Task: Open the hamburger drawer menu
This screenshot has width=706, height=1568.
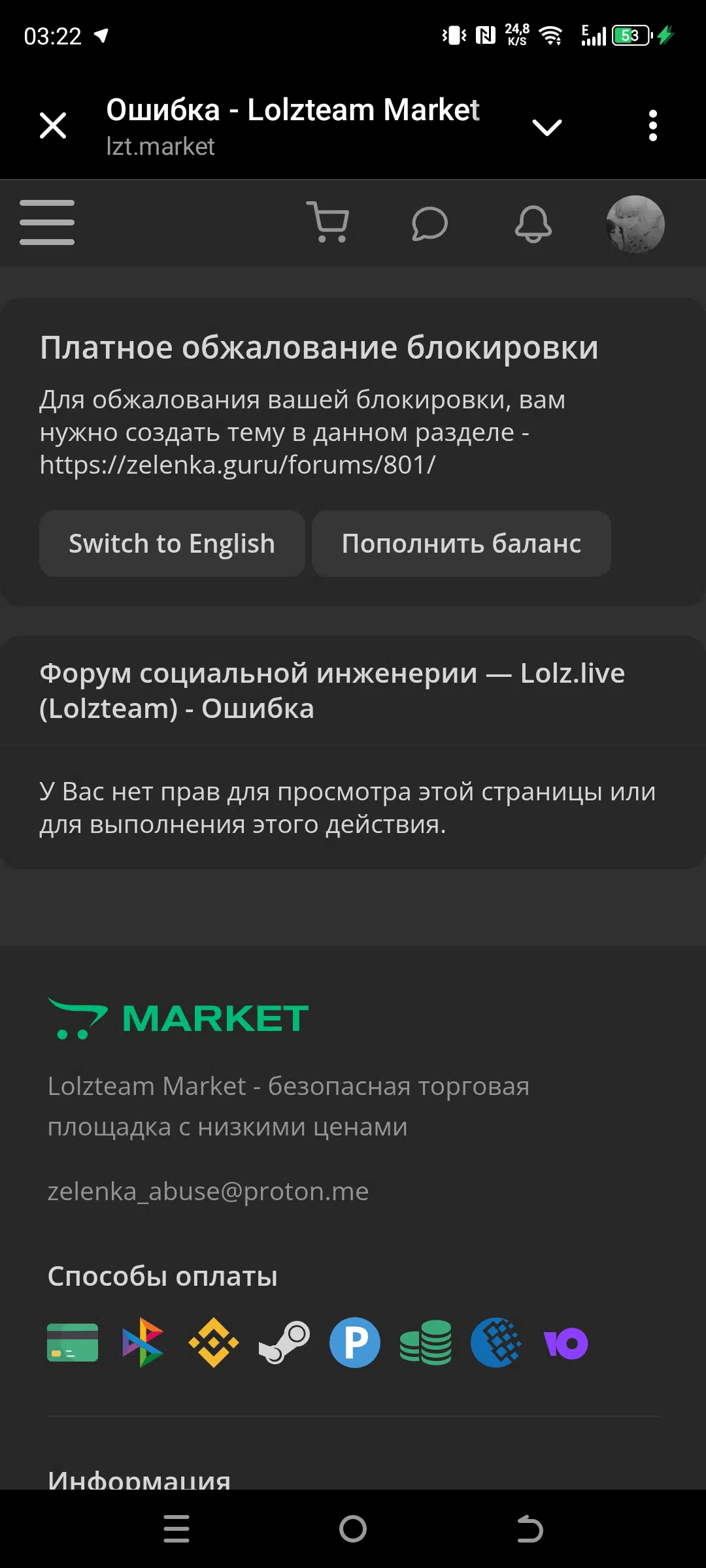Action: [47, 223]
